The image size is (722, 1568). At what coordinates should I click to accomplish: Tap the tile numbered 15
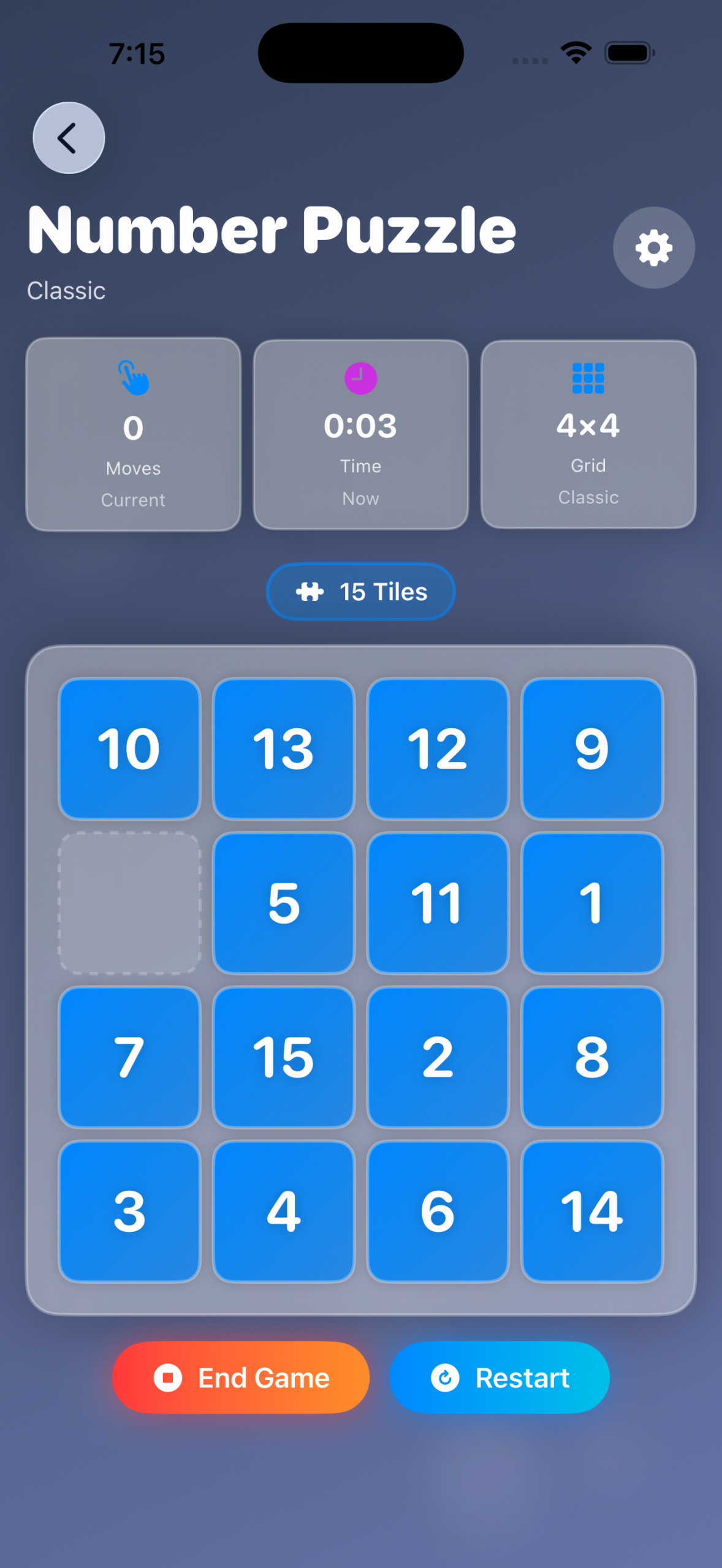(x=284, y=1057)
